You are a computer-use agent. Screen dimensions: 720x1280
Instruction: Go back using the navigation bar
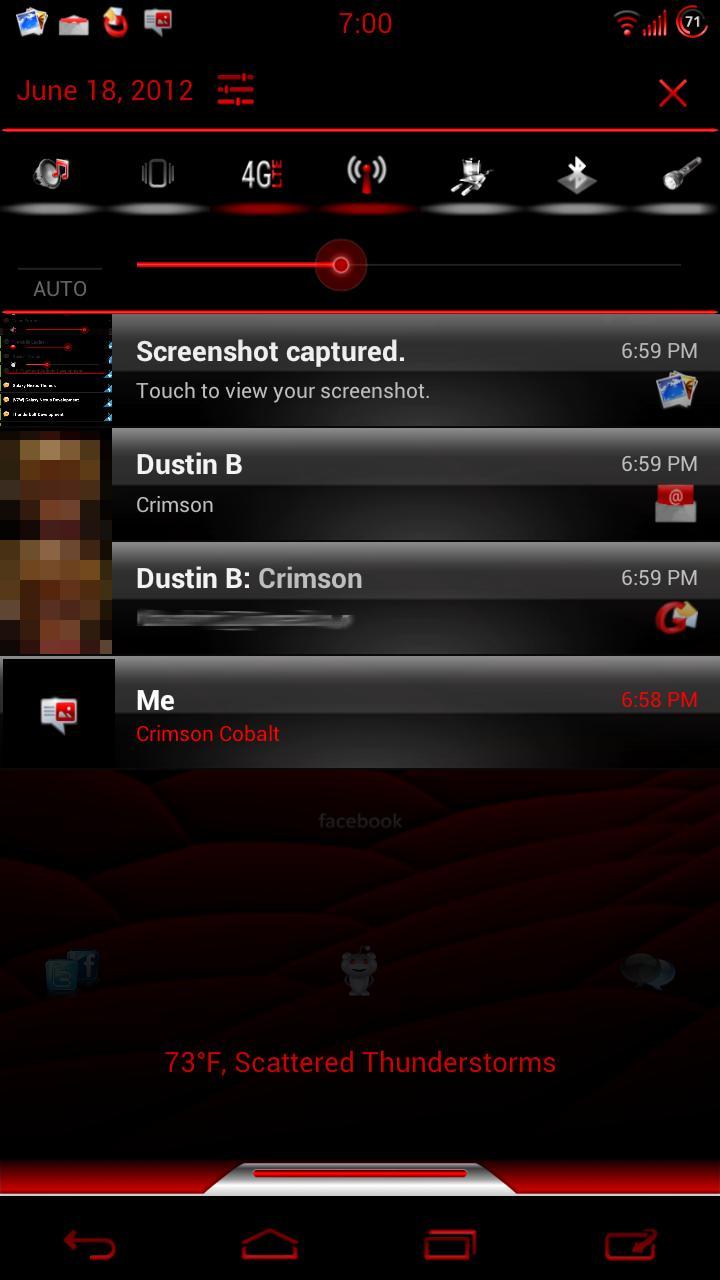(90, 1244)
